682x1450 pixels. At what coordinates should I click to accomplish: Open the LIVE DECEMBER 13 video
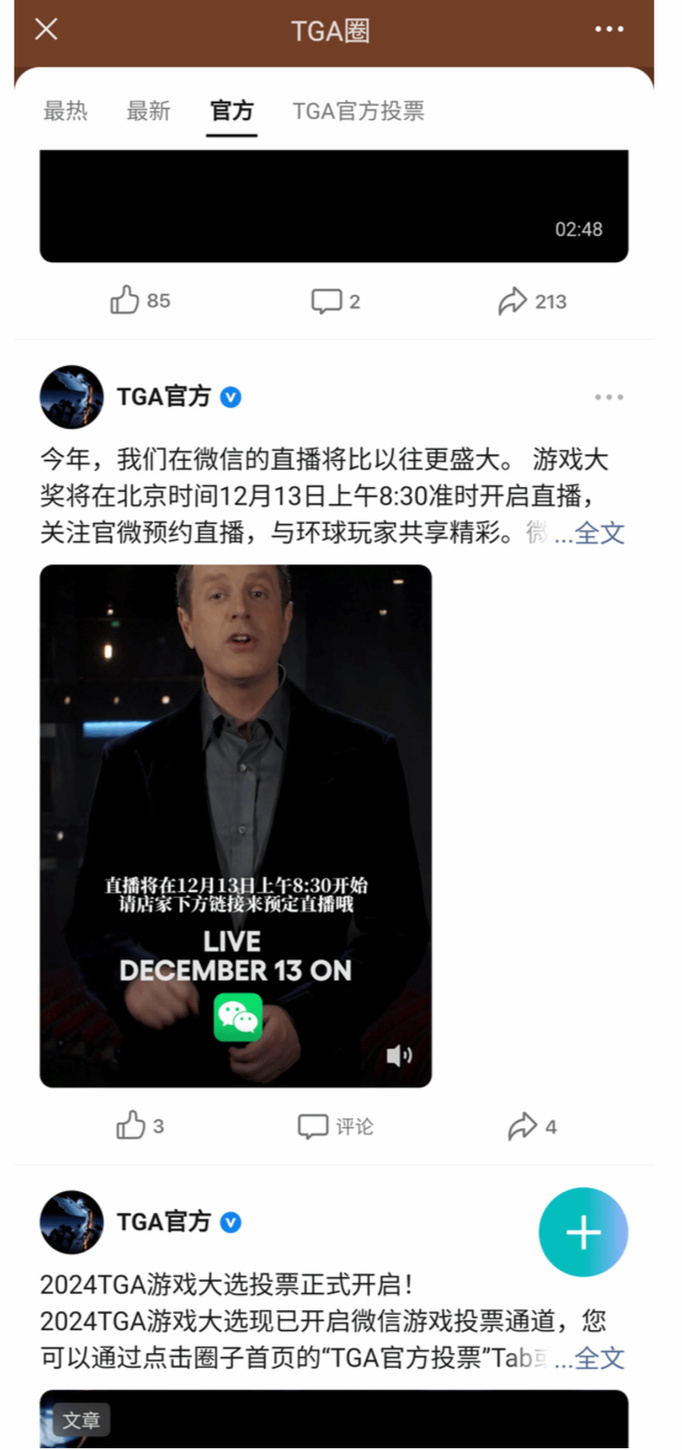tap(236, 825)
